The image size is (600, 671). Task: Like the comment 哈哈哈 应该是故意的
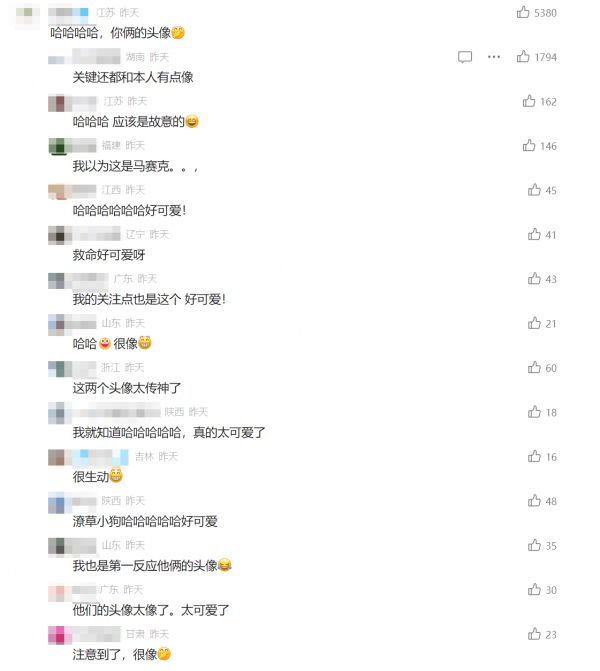point(529,101)
